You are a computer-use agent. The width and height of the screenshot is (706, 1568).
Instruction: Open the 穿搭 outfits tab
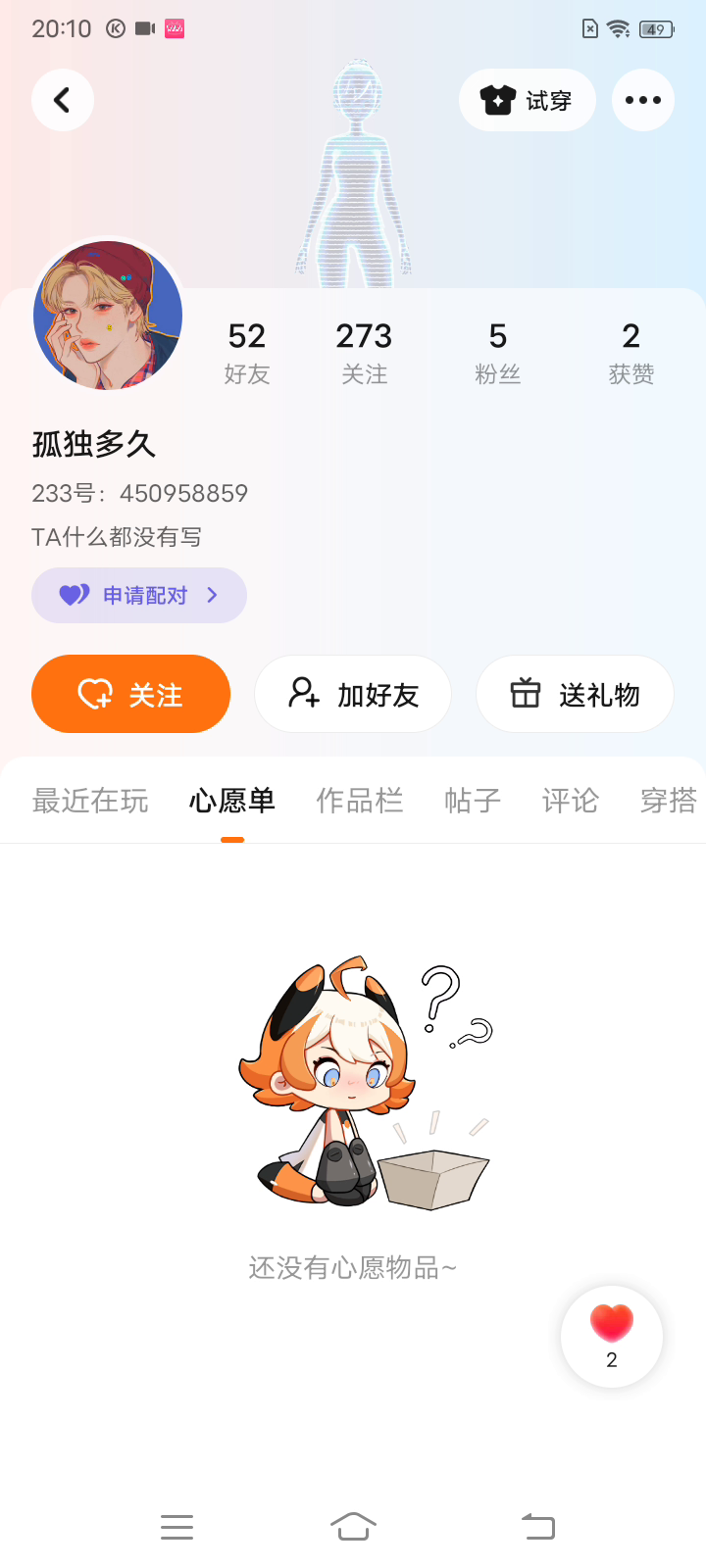coord(669,801)
